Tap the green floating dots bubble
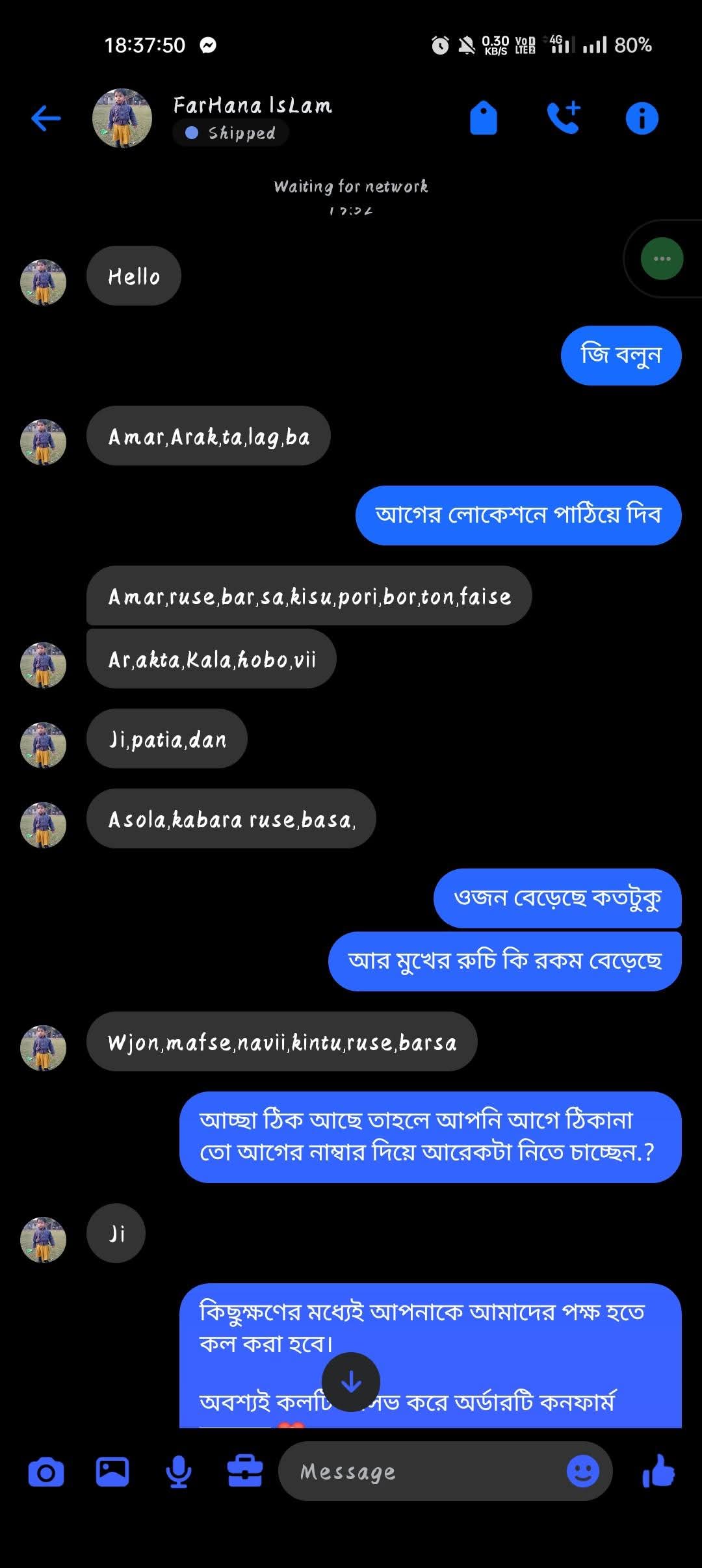 click(x=662, y=259)
